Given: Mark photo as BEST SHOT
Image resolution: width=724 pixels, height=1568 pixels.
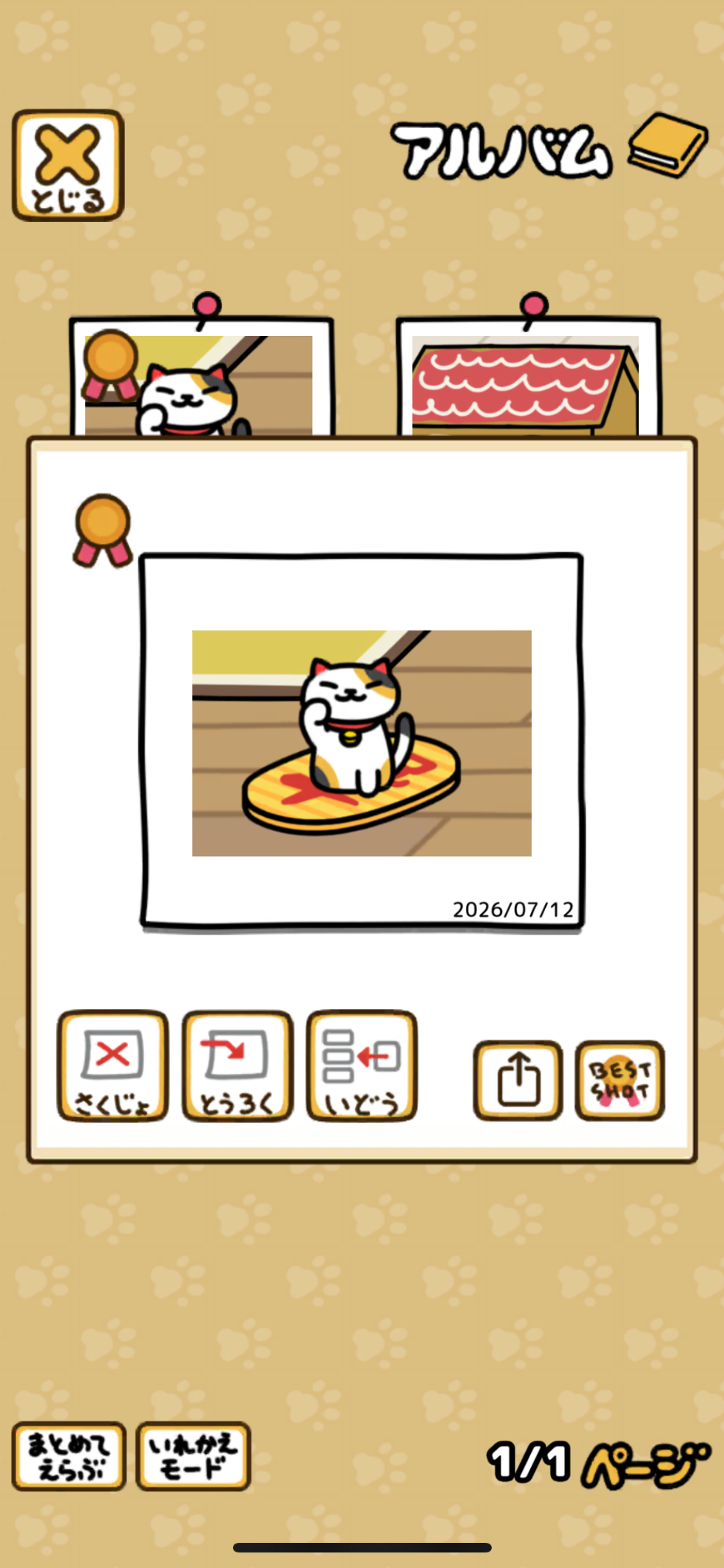Looking at the screenshot, I should tap(620, 1080).
